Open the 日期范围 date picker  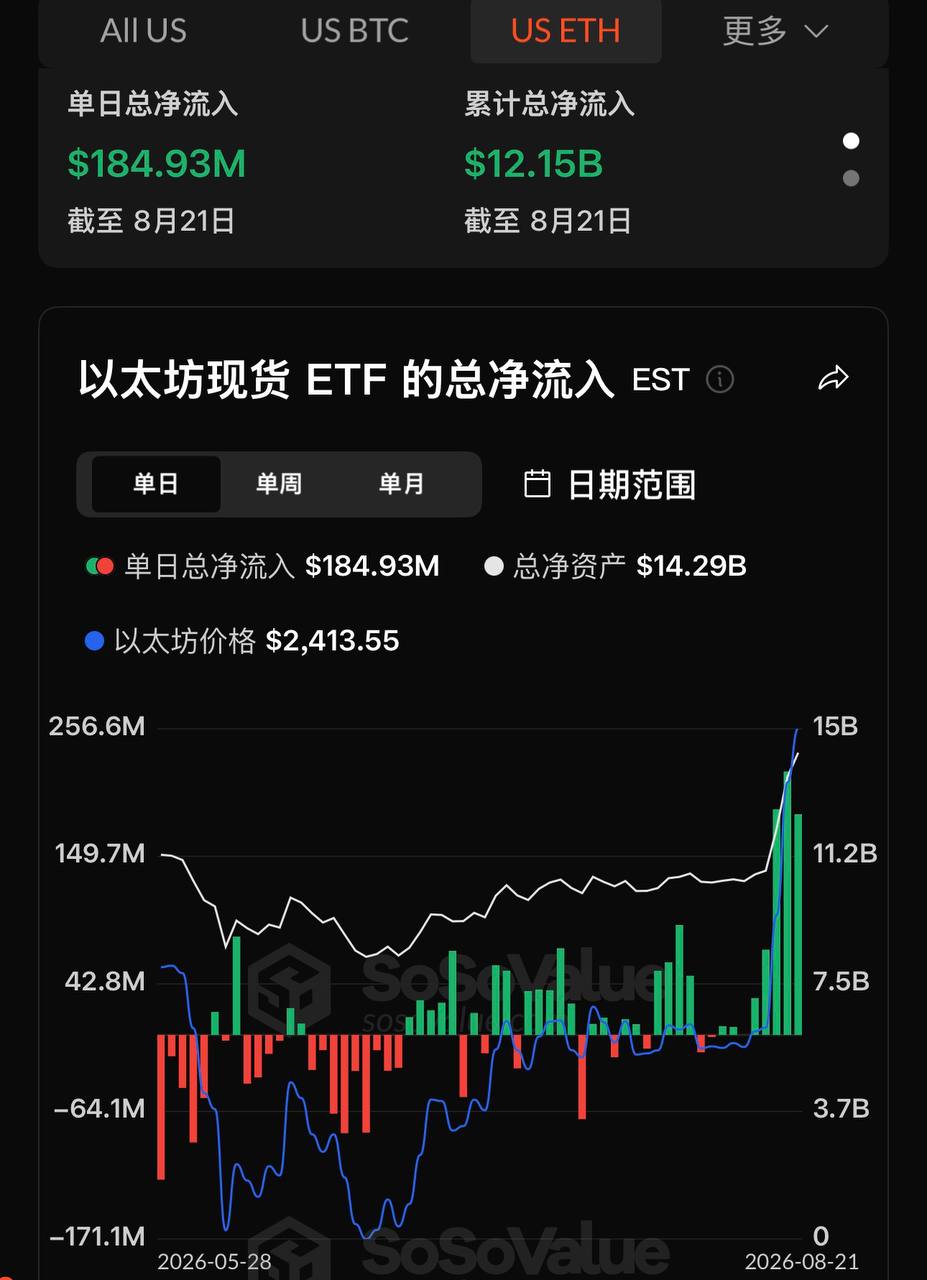pos(610,485)
